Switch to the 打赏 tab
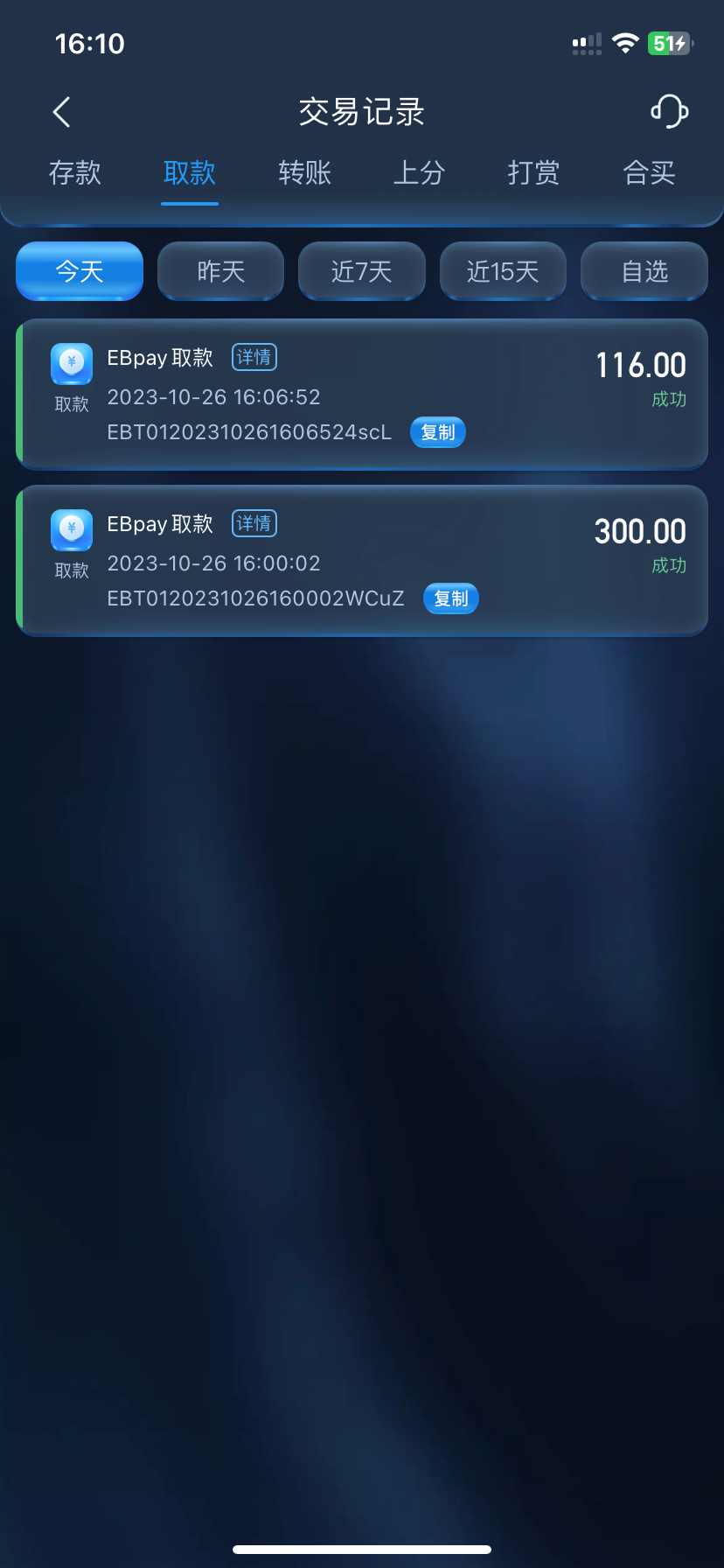The height and width of the screenshot is (1568, 724). click(533, 172)
